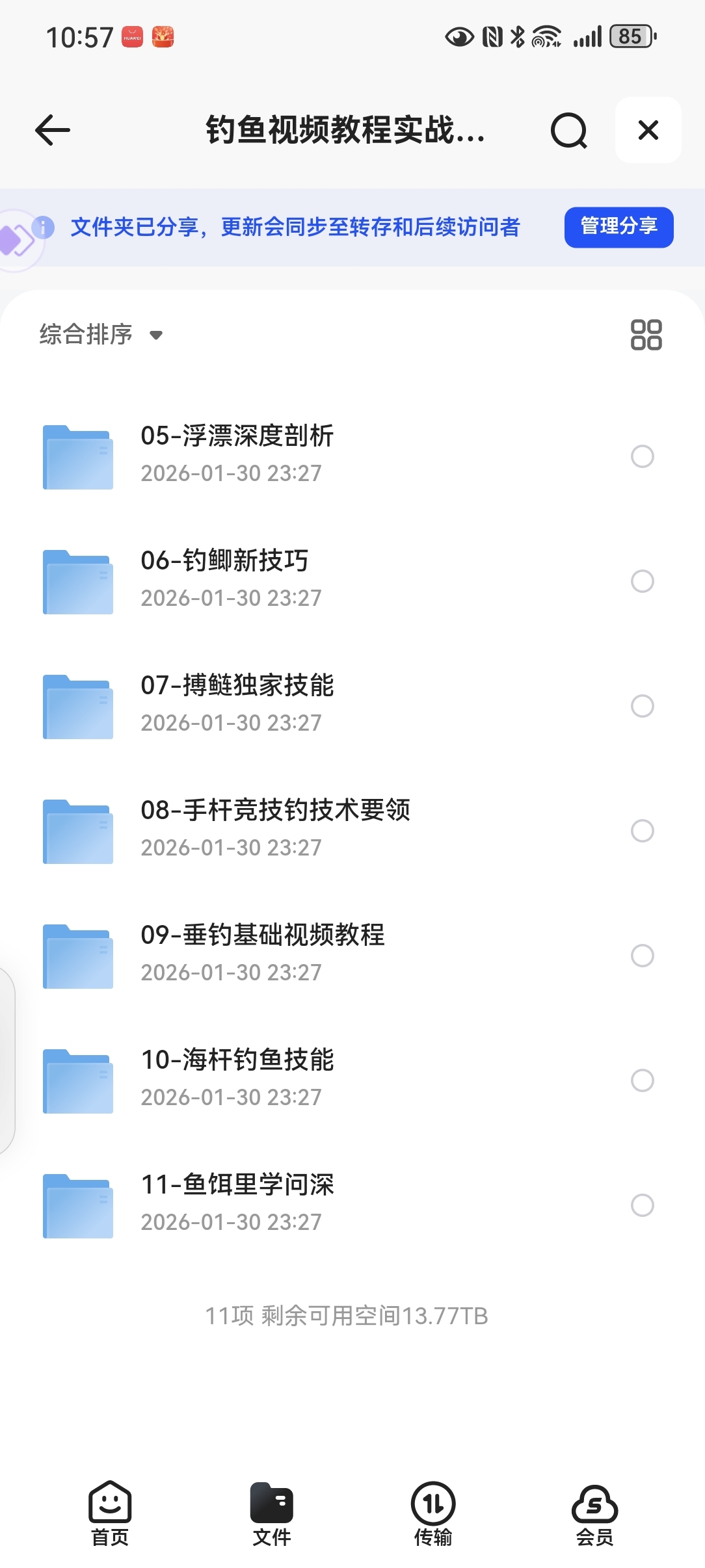Open the 07-搏鲢独家技能 folder
The image size is (705, 1568).
coord(237,703)
